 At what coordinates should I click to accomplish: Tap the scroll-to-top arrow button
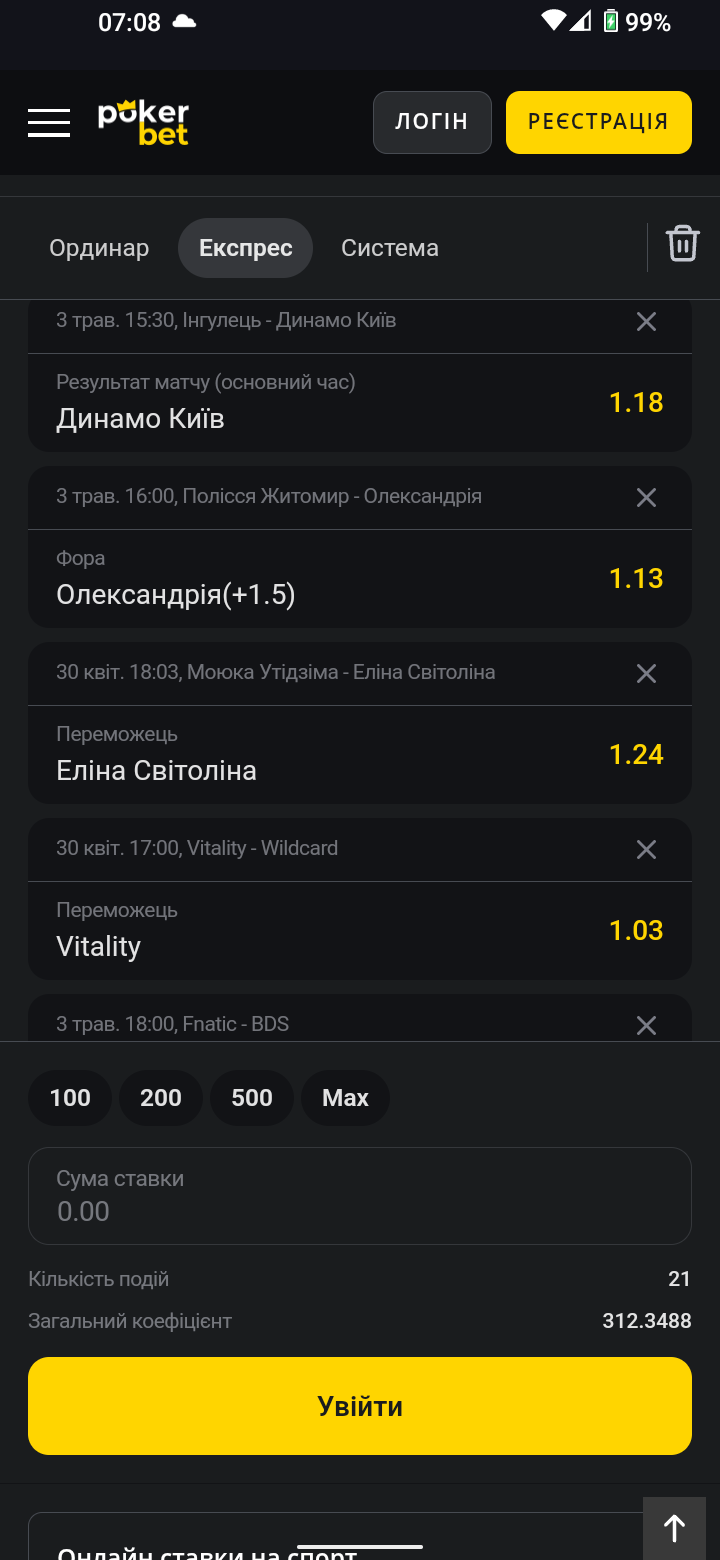[x=675, y=1528]
